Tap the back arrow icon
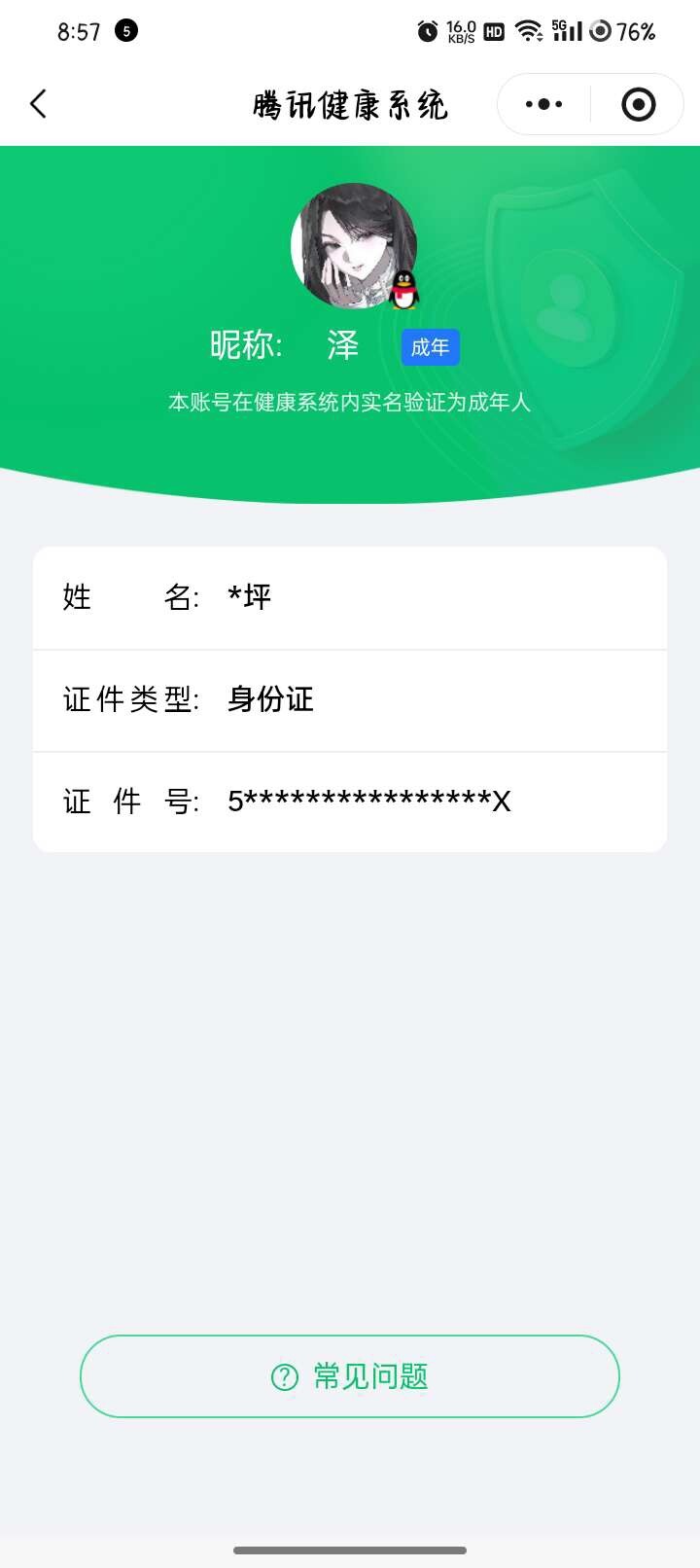The image size is (700, 1568). click(38, 103)
